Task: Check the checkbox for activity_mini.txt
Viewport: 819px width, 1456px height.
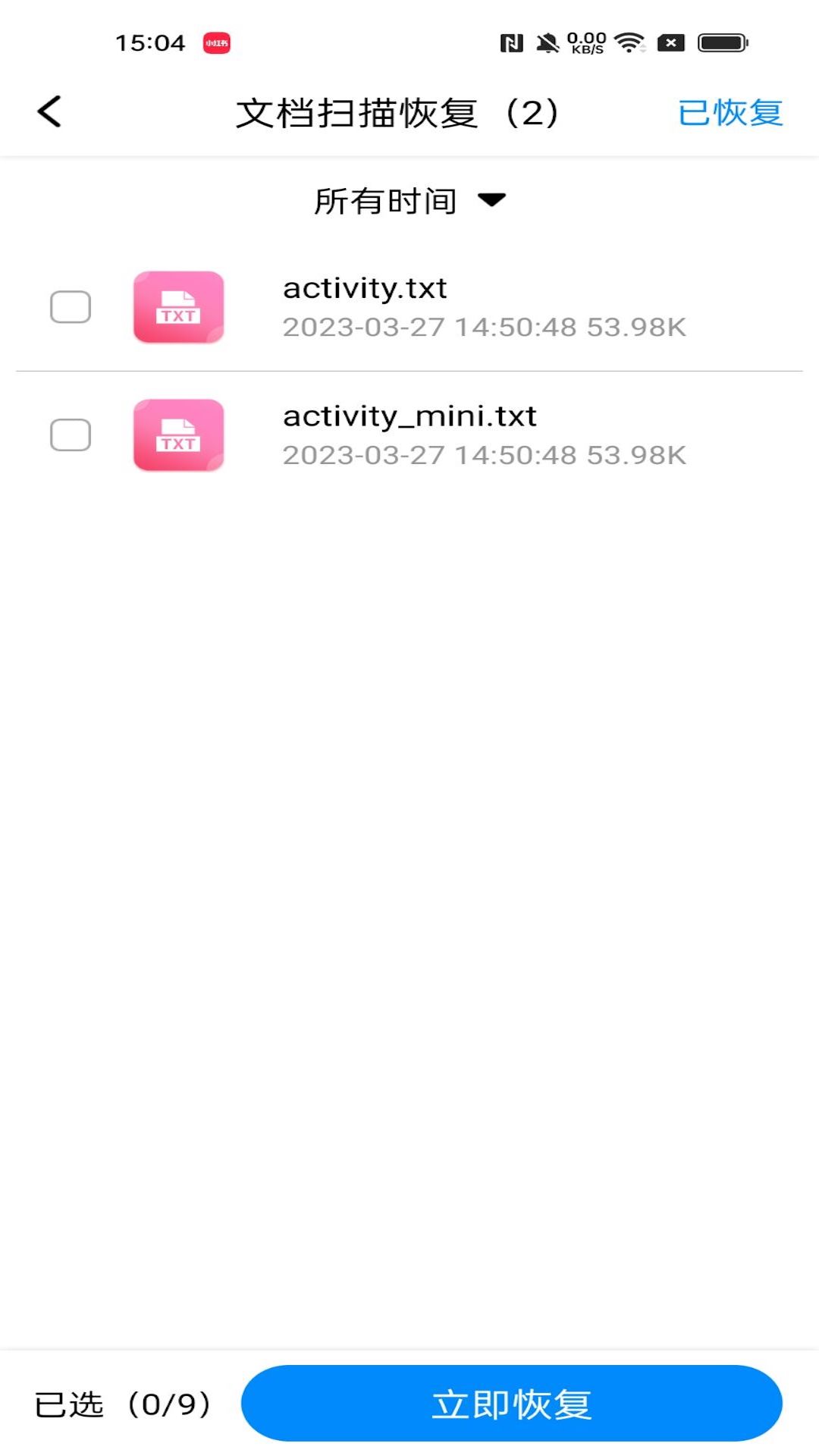Action: (70, 435)
